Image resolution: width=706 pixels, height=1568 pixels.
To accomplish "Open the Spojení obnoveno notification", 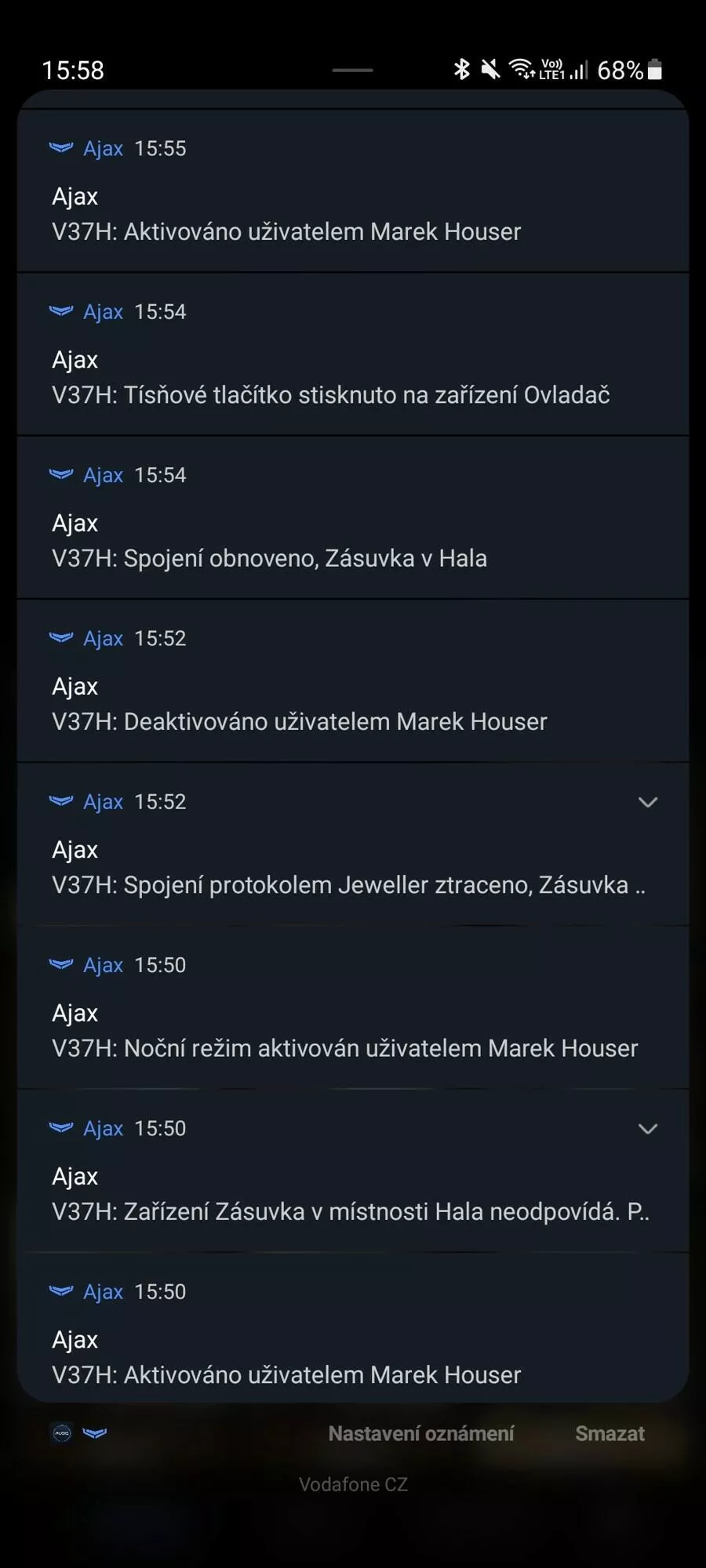I will (x=353, y=517).
